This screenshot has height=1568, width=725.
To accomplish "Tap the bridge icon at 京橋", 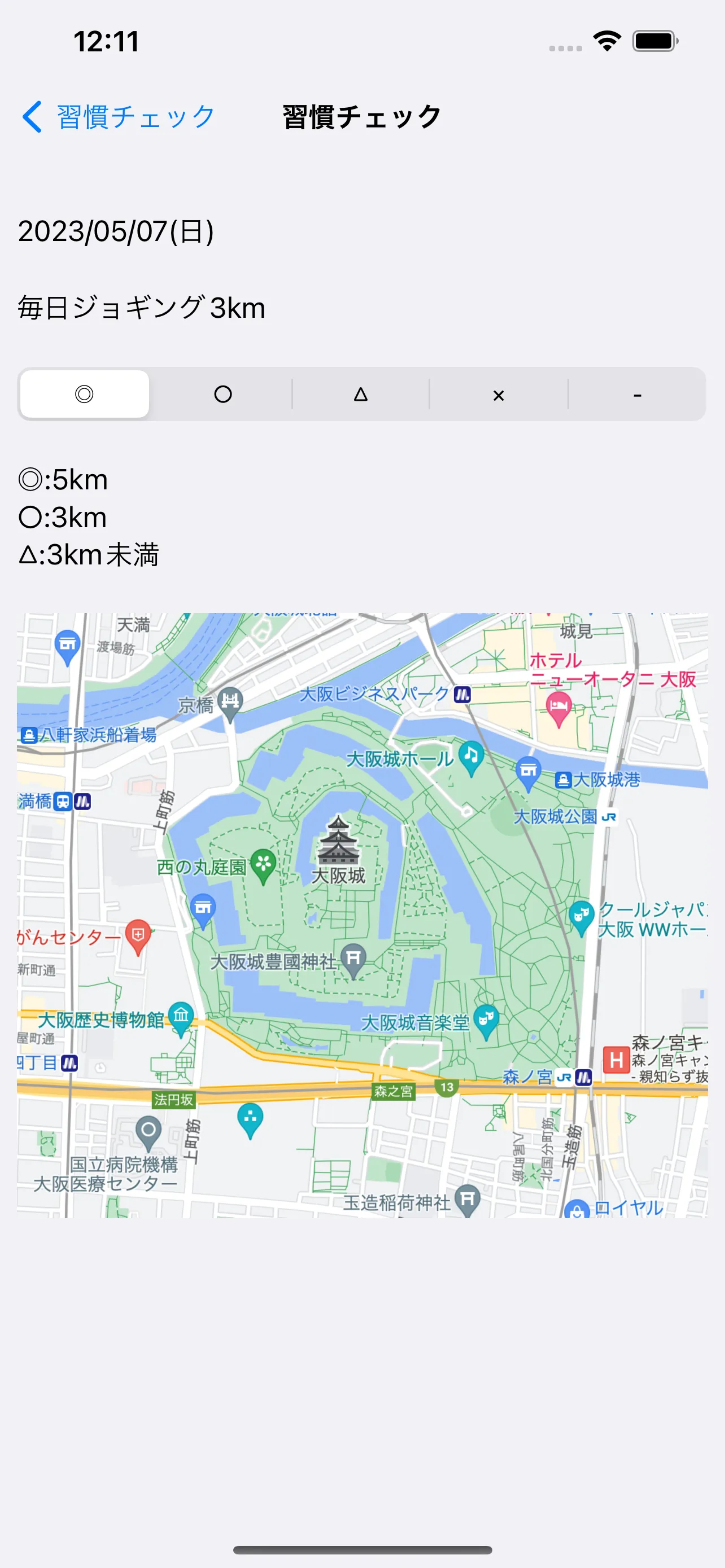I will (x=230, y=700).
